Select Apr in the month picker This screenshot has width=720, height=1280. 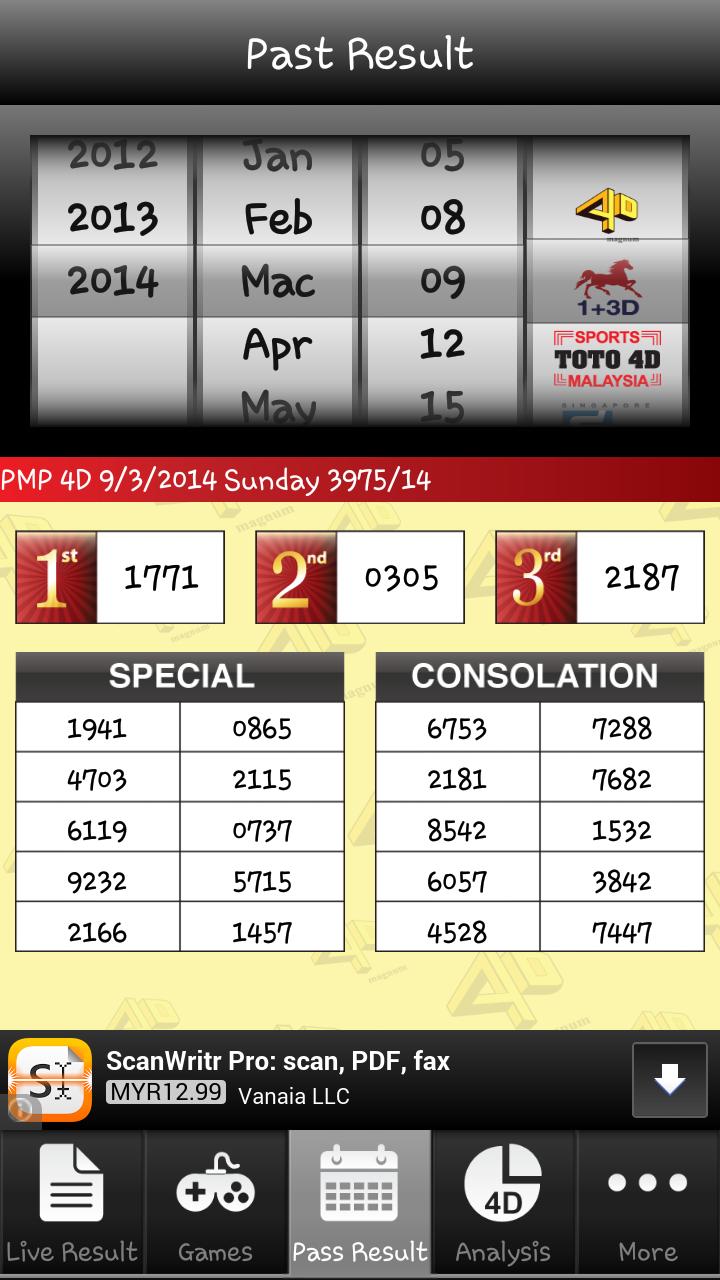[278, 346]
